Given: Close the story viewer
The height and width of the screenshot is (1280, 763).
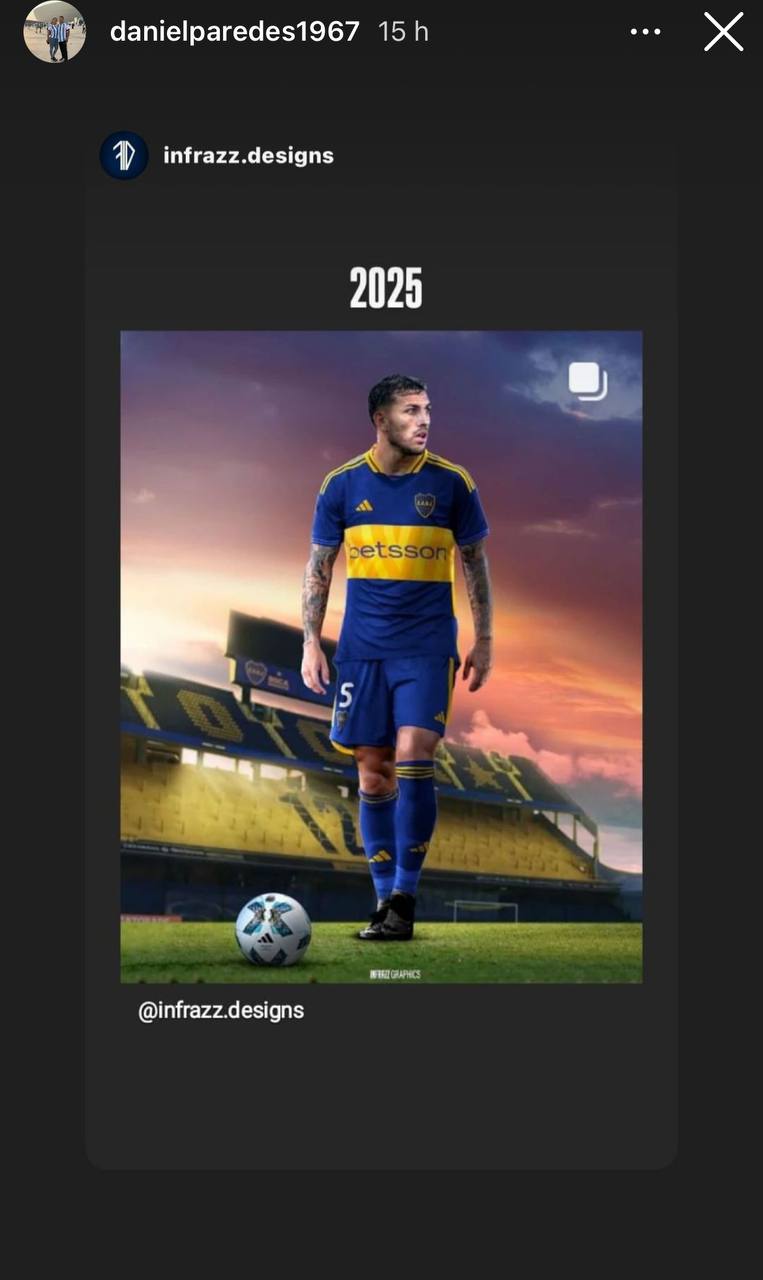Looking at the screenshot, I should click(723, 32).
